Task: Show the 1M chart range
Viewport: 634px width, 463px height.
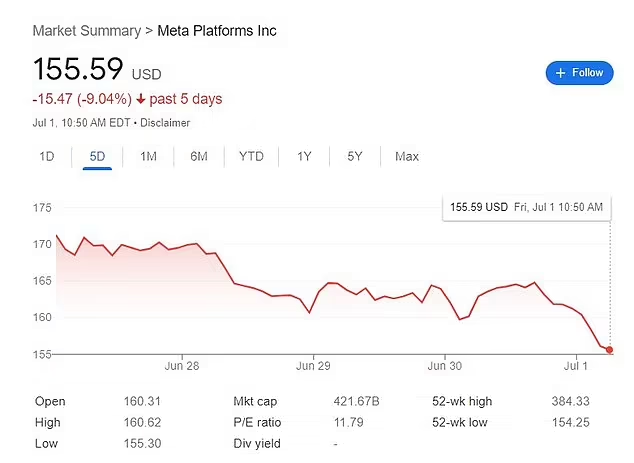Action: tap(148, 156)
